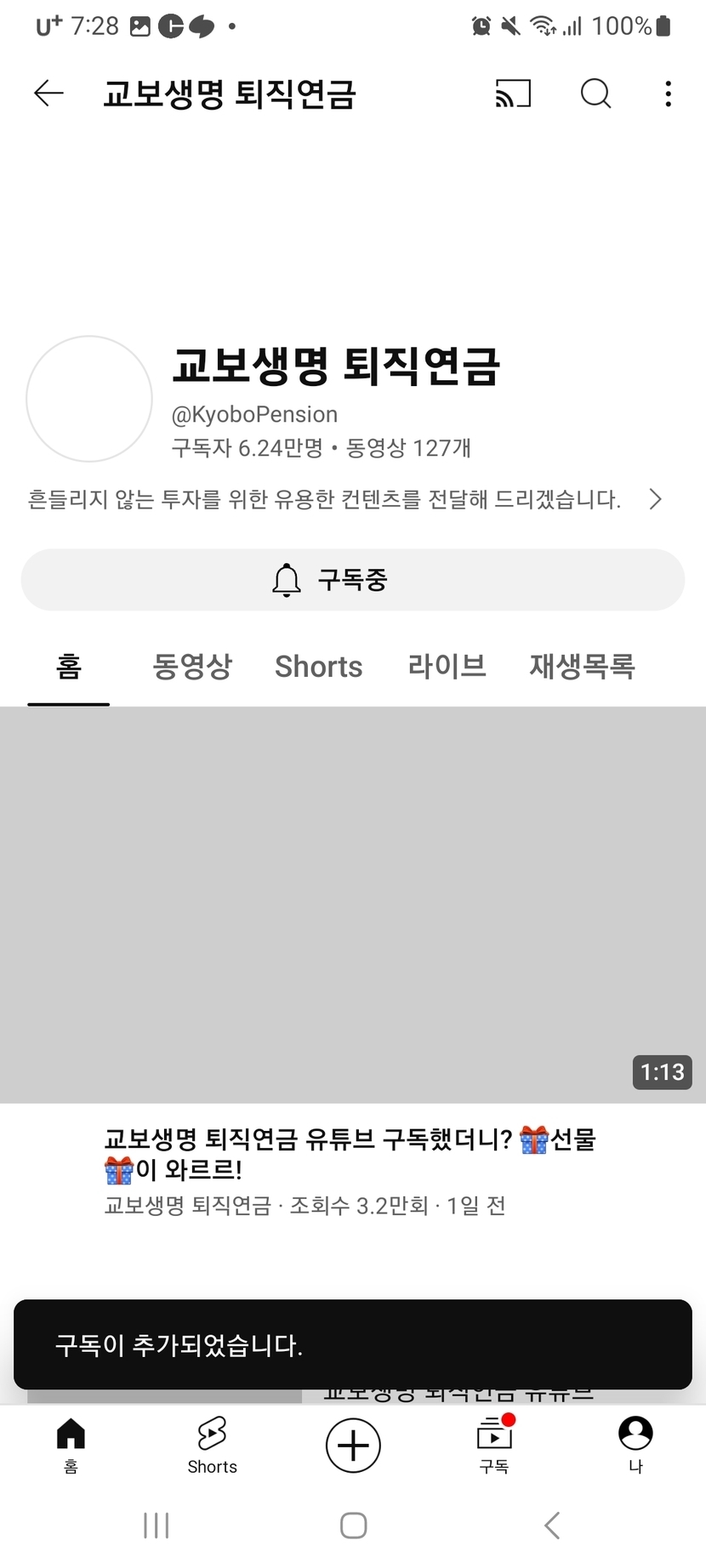Go back from the channel page
The width and height of the screenshot is (706, 1568).
point(48,94)
